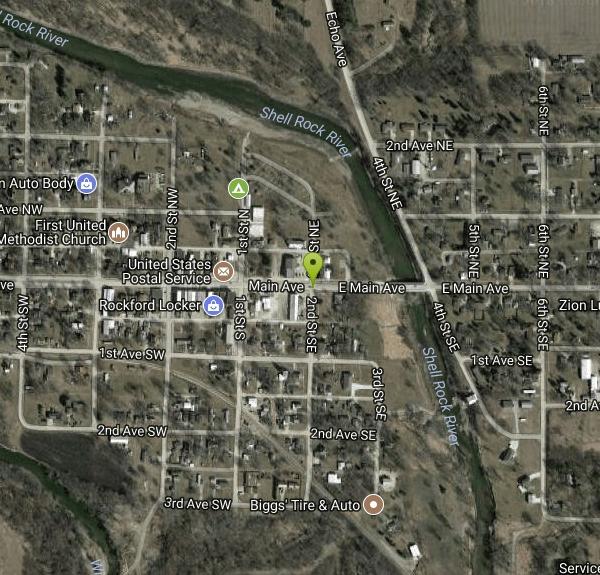
Task: Select the Rockford Locker shop marker
Action: click(212, 305)
